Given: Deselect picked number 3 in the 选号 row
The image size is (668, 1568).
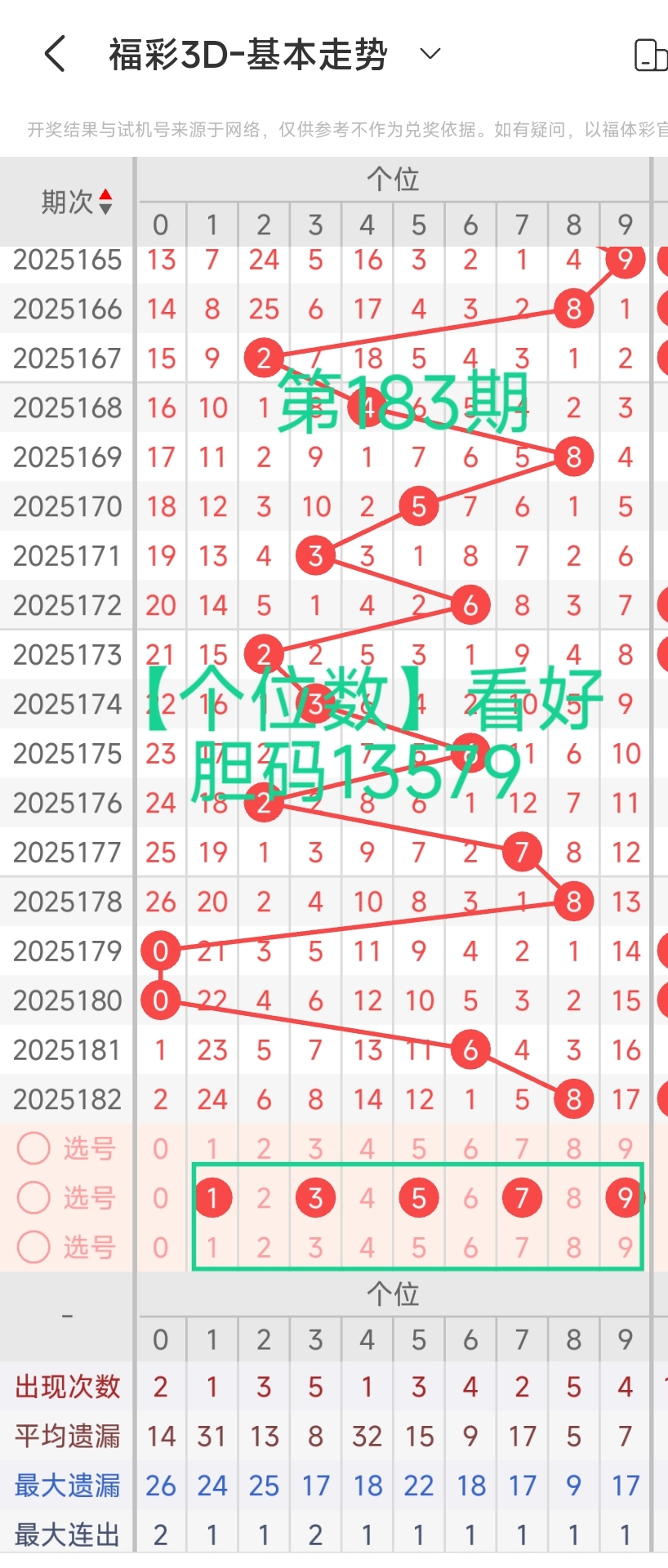Looking at the screenshot, I should coord(315,1198).
